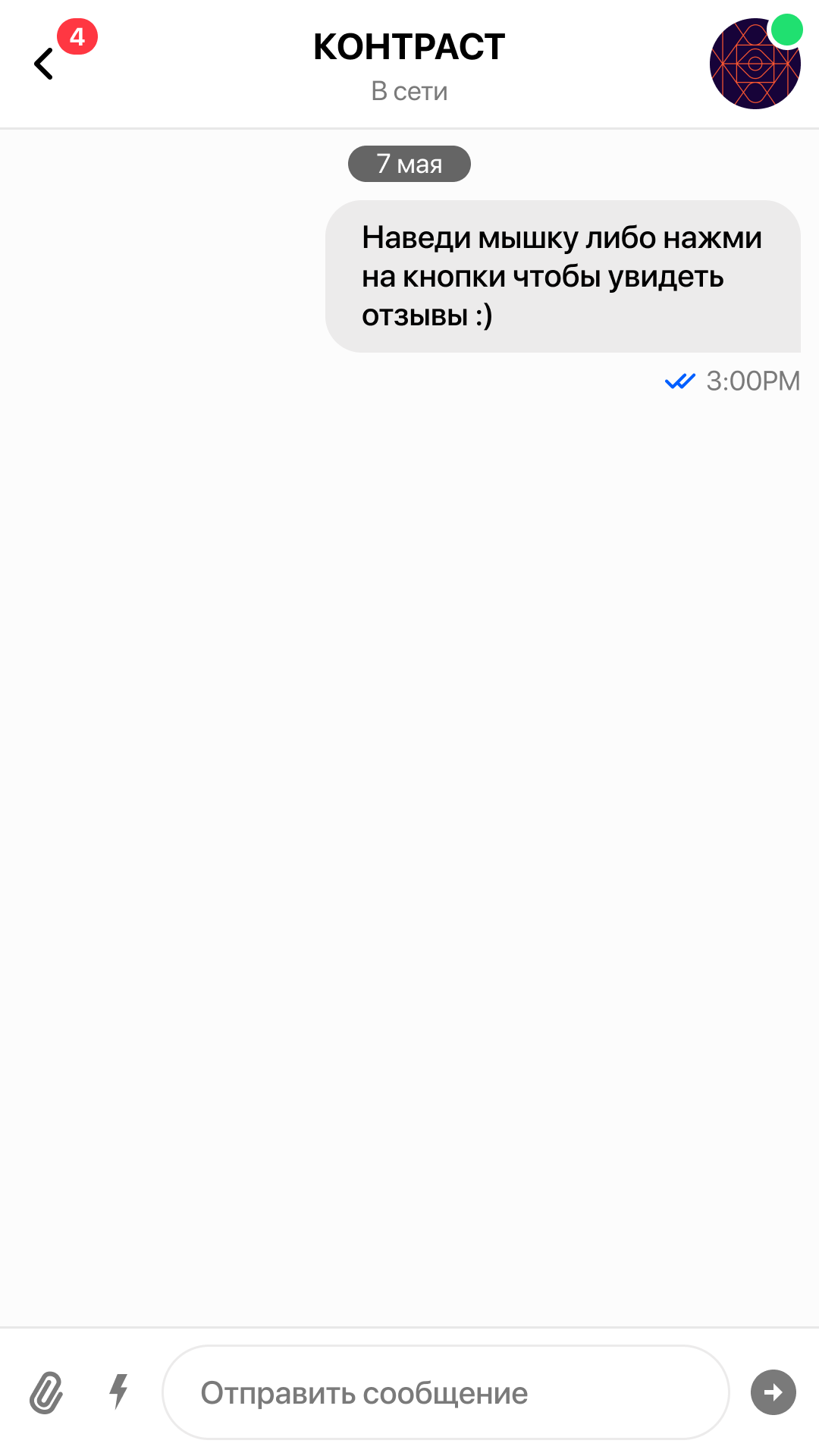Open quick replies with the lightning icon

point(118,1392)
